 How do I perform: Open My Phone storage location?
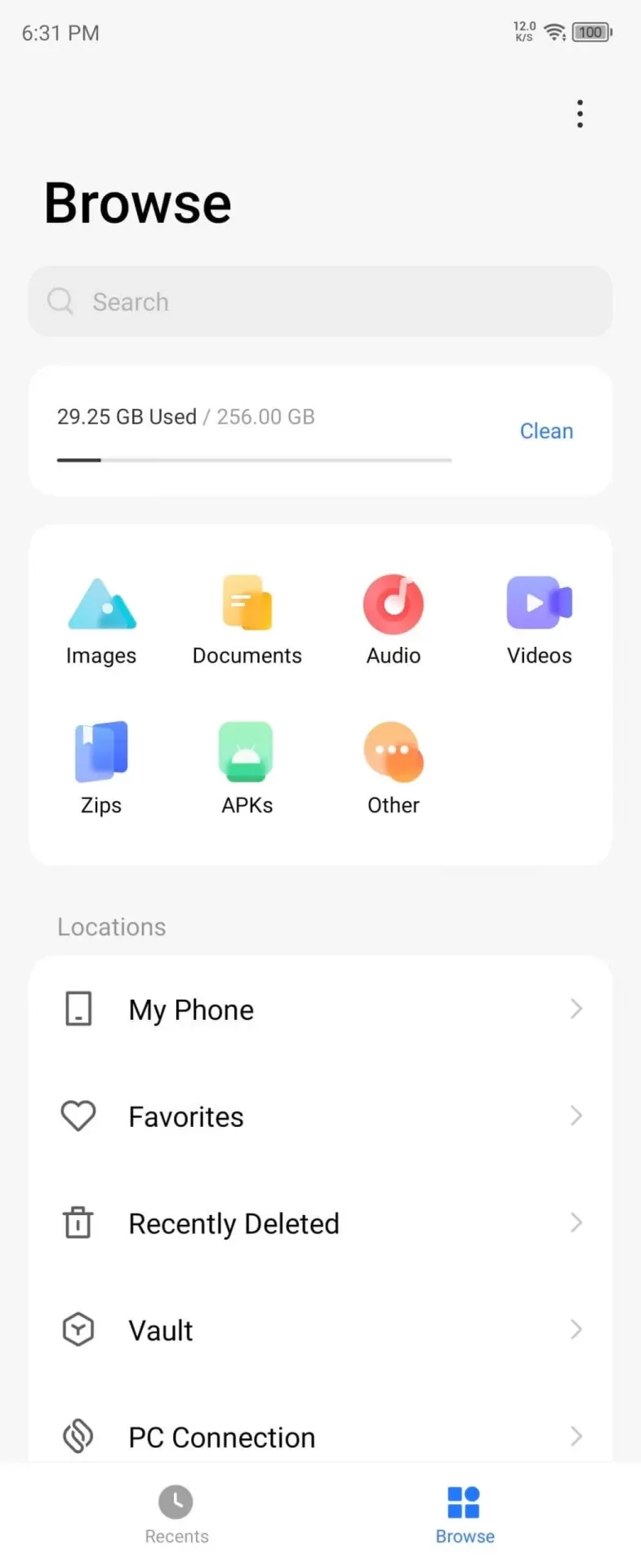(320, 1010)
